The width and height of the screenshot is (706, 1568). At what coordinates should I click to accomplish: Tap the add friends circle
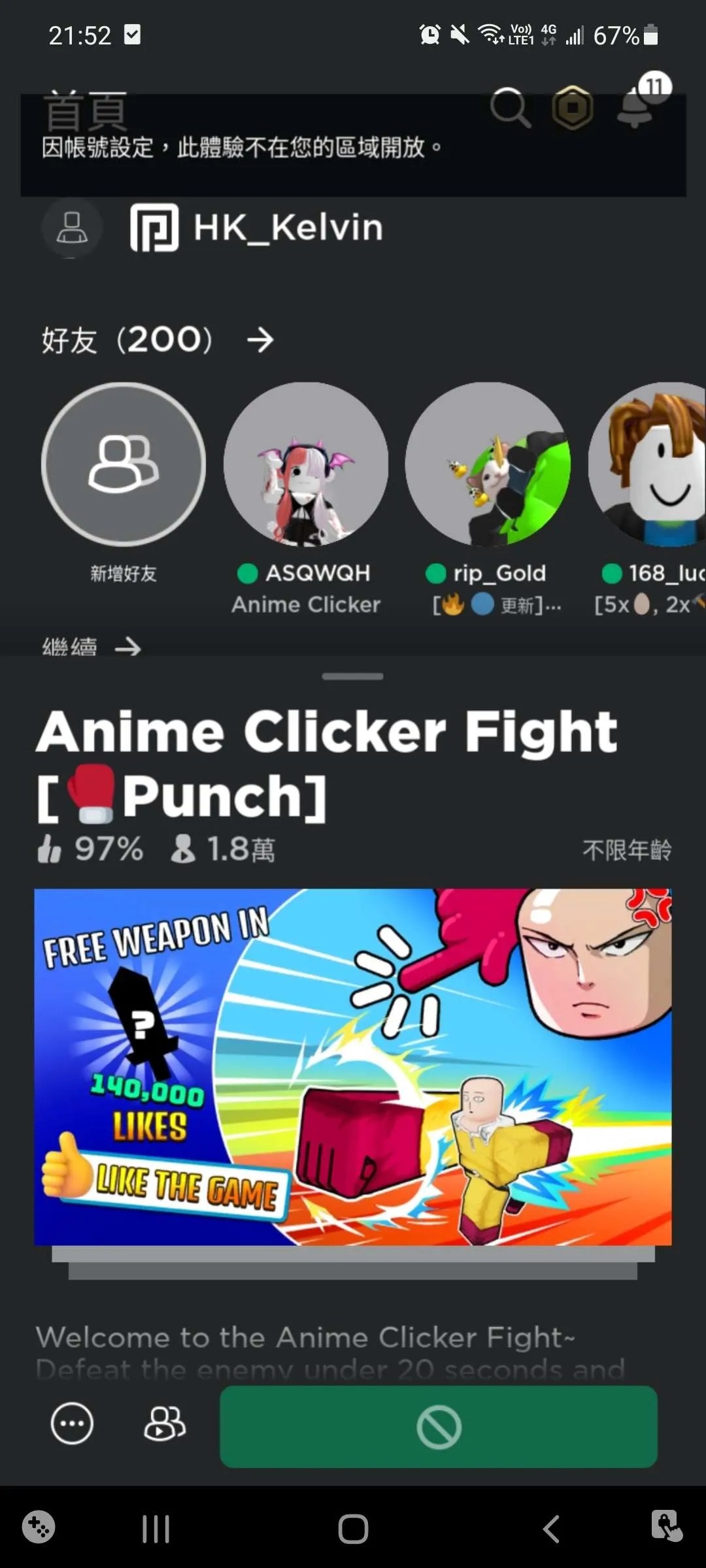tap(124, 465)
